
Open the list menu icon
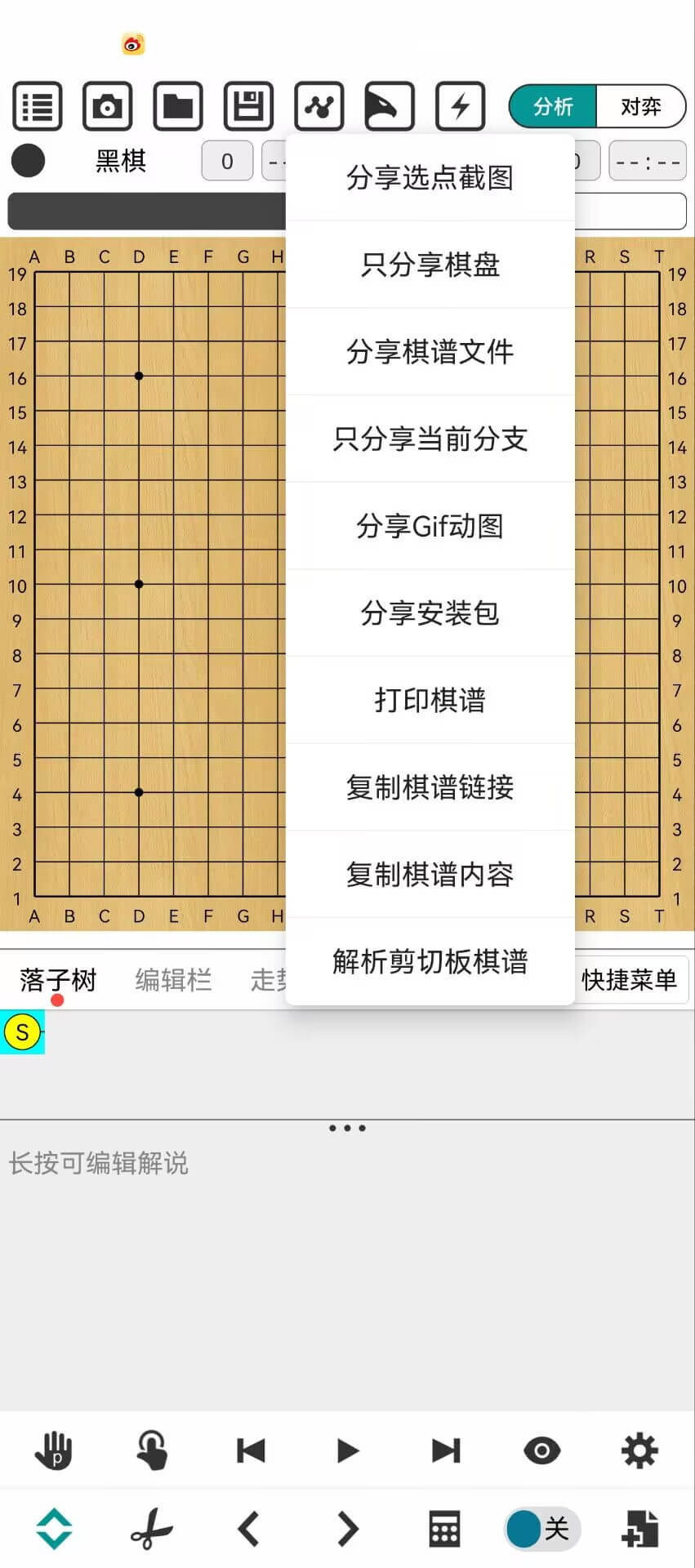click(x=38, y=106)
